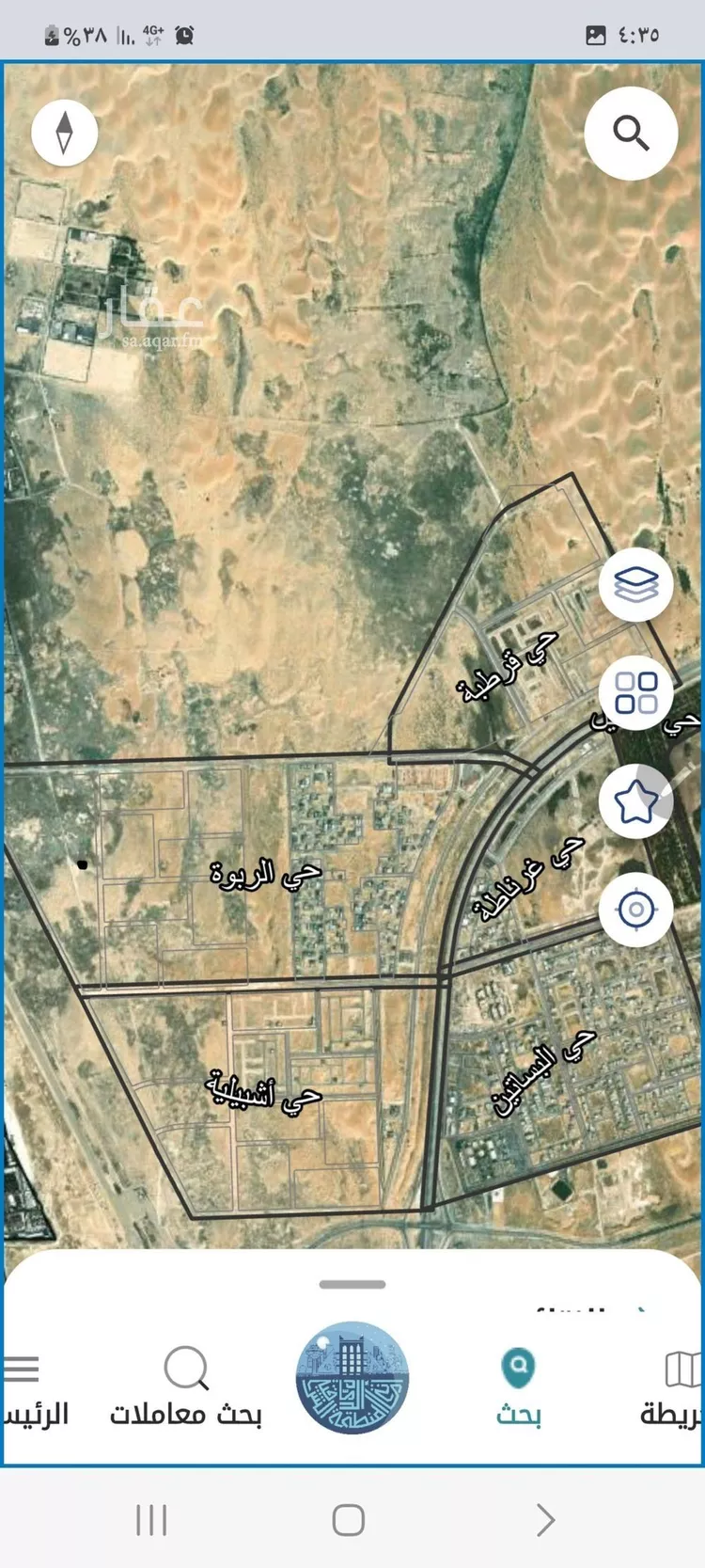
Task: Tap the chevron beside the sheet title
Action: pos(643,1309)
